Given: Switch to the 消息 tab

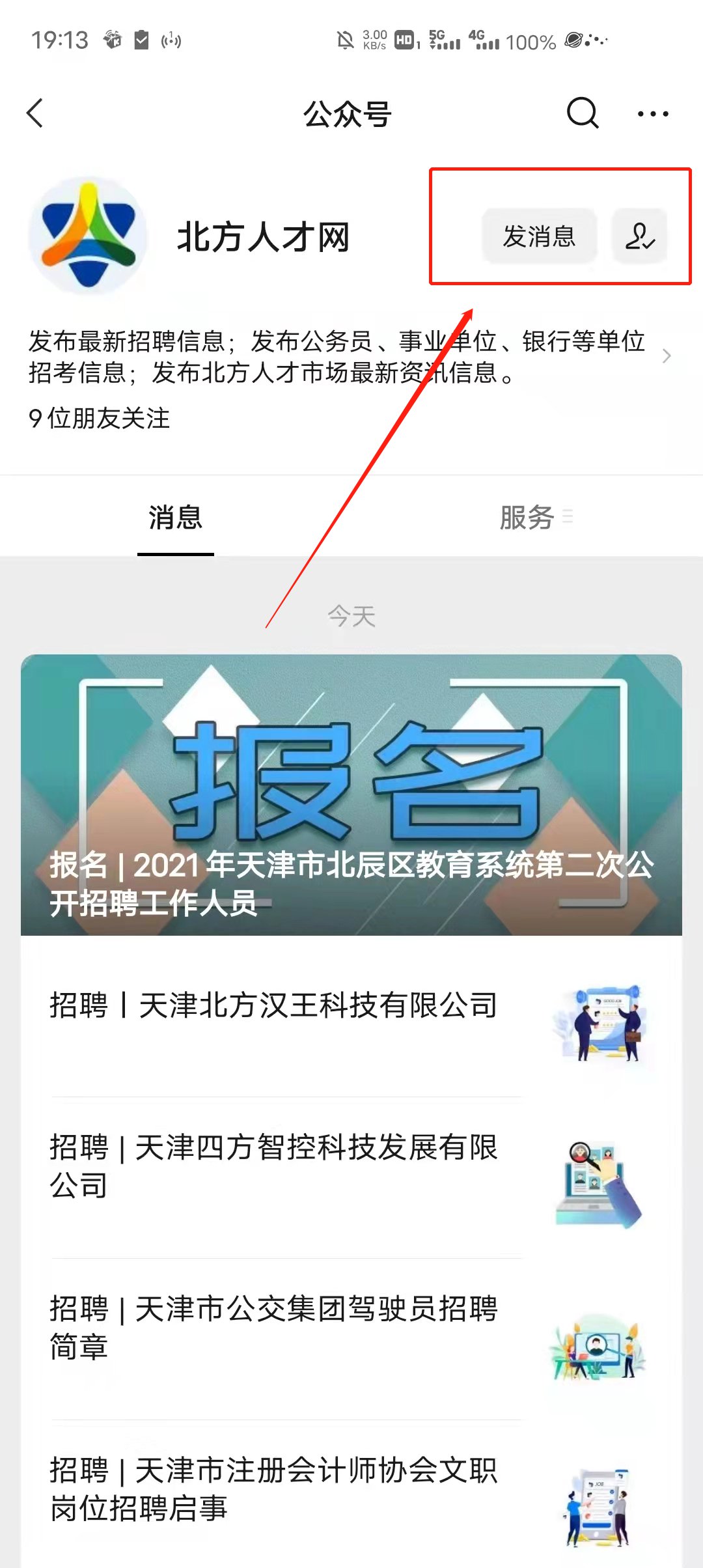Looking at the screenshot, I should (175, 518).
